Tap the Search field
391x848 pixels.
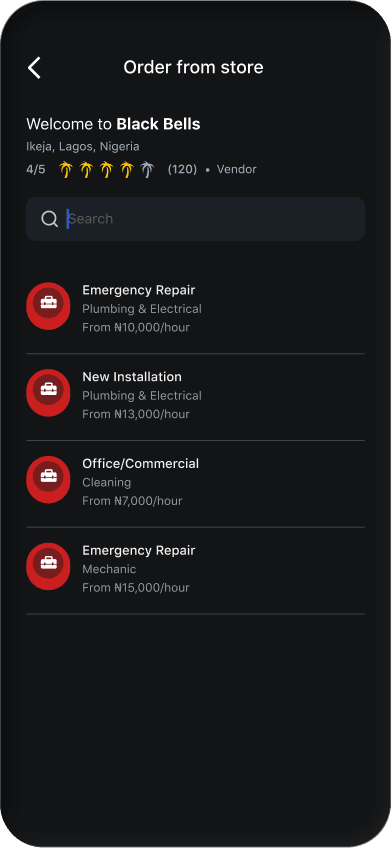coord(195,219)
